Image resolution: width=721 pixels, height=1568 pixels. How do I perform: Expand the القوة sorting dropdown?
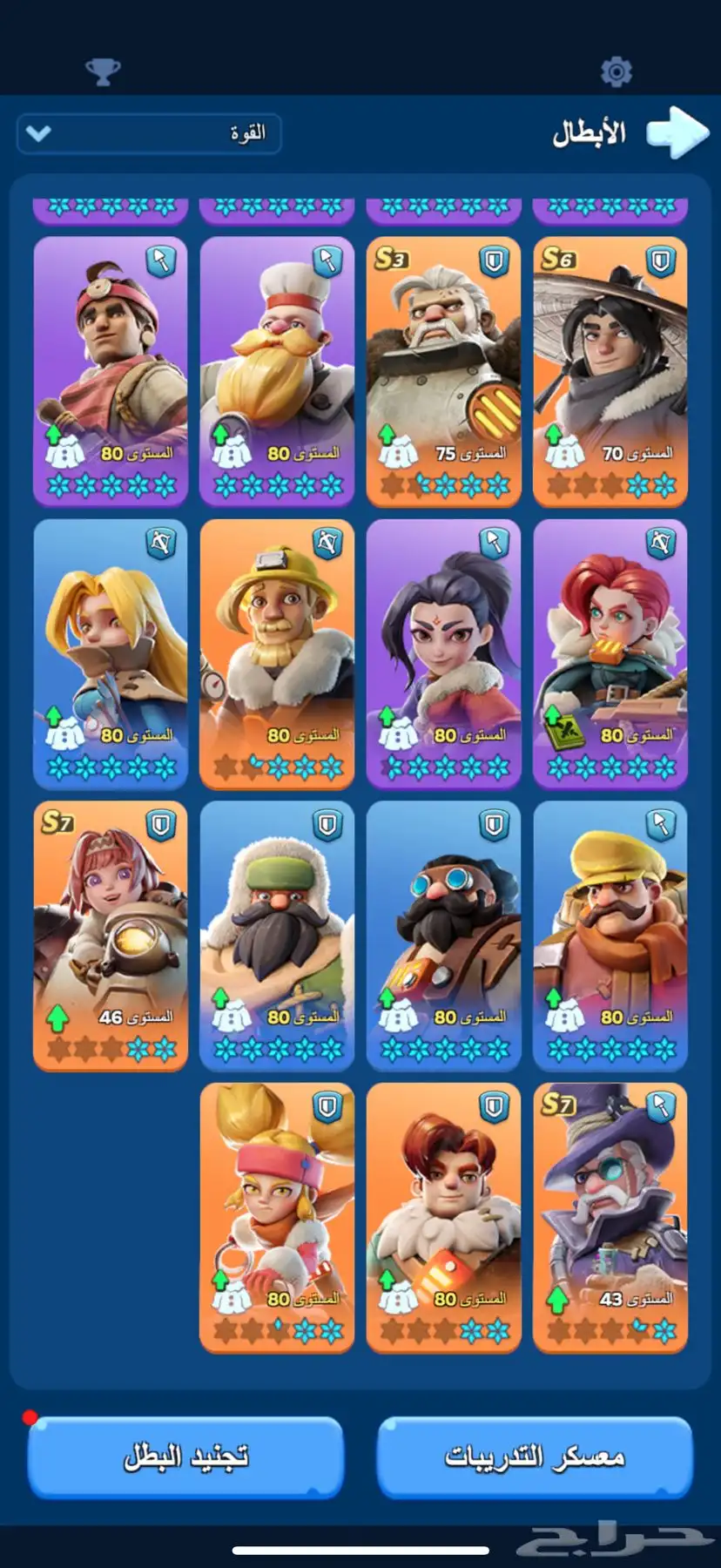coord(148,133)
